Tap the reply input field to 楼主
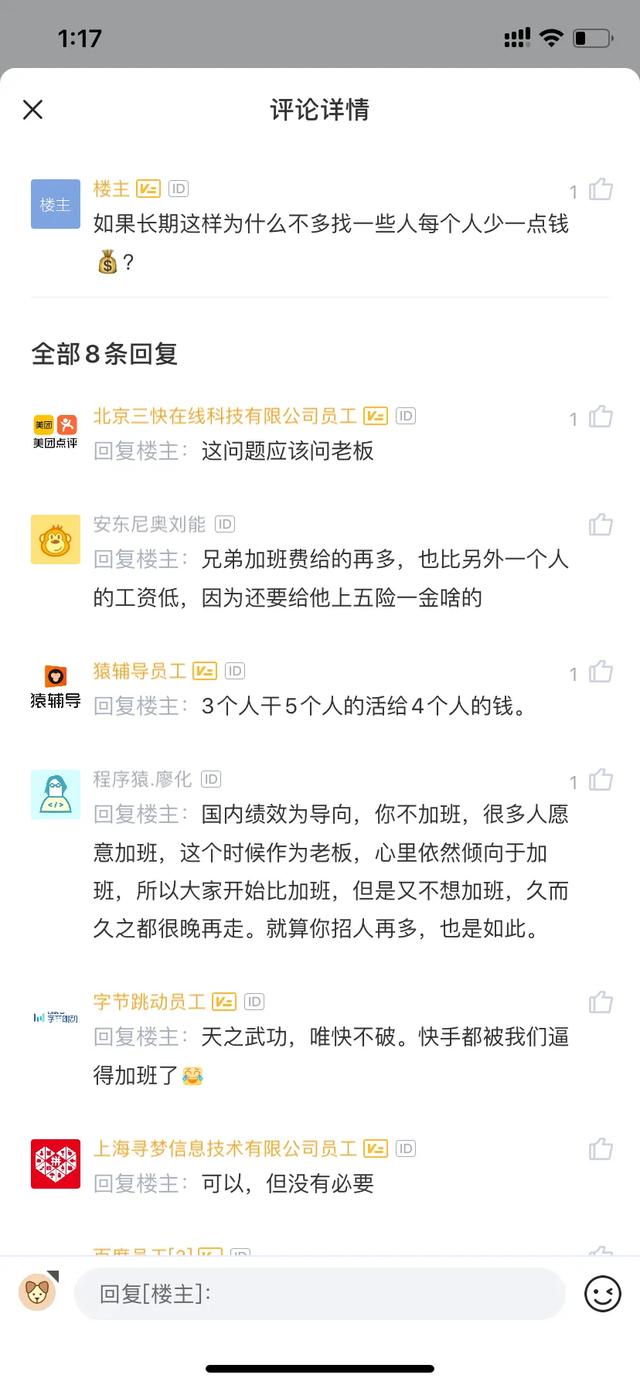 click(319, 1294)
